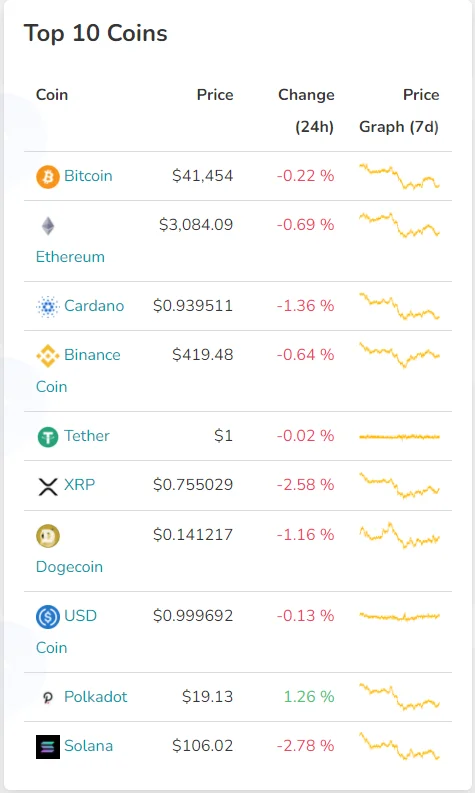View Polkadot coin details
Viewport: 475px width, 793px height.
click(96, 697)
